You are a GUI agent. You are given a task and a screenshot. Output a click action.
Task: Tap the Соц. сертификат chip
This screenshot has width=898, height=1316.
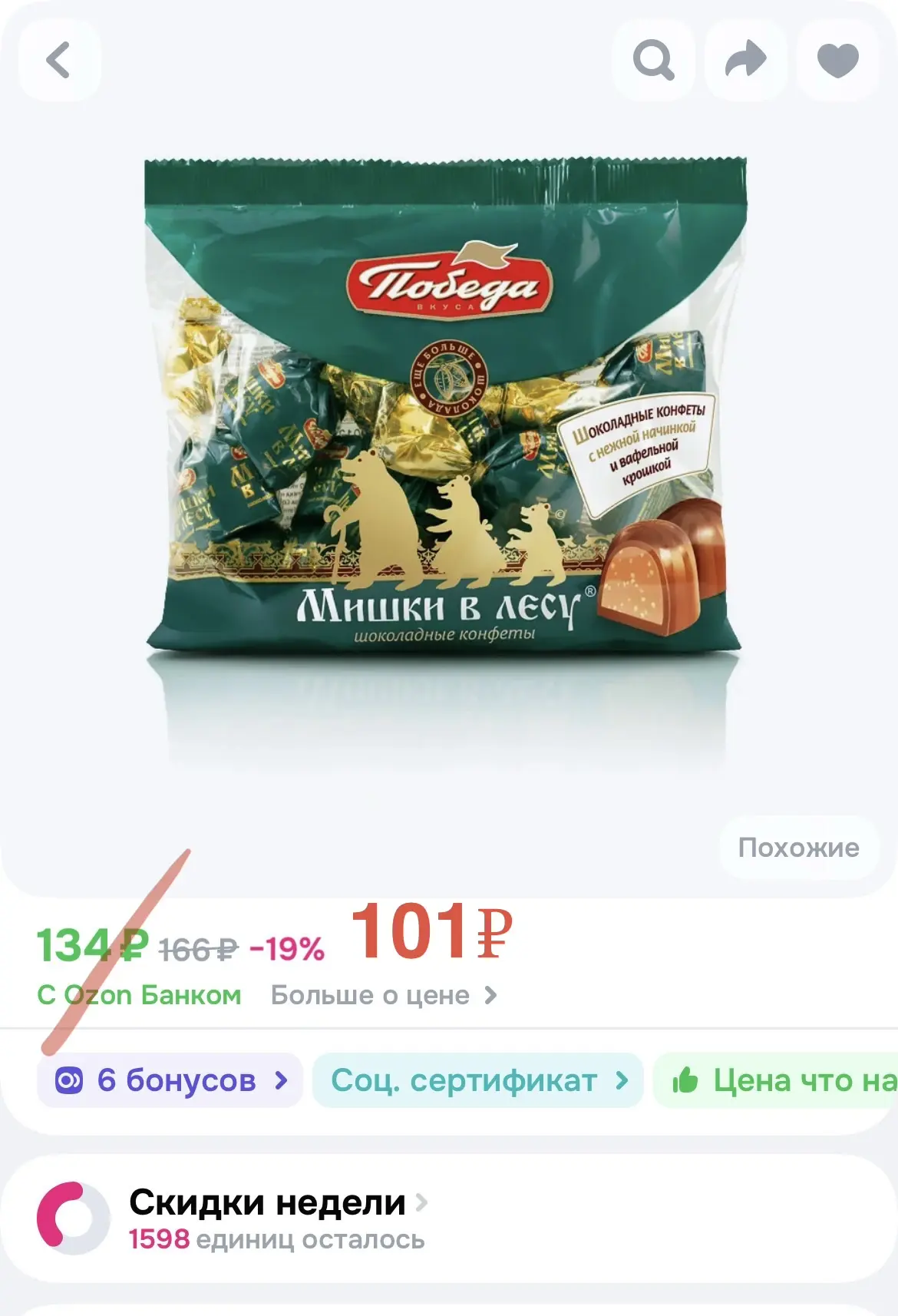[477, 1080]
